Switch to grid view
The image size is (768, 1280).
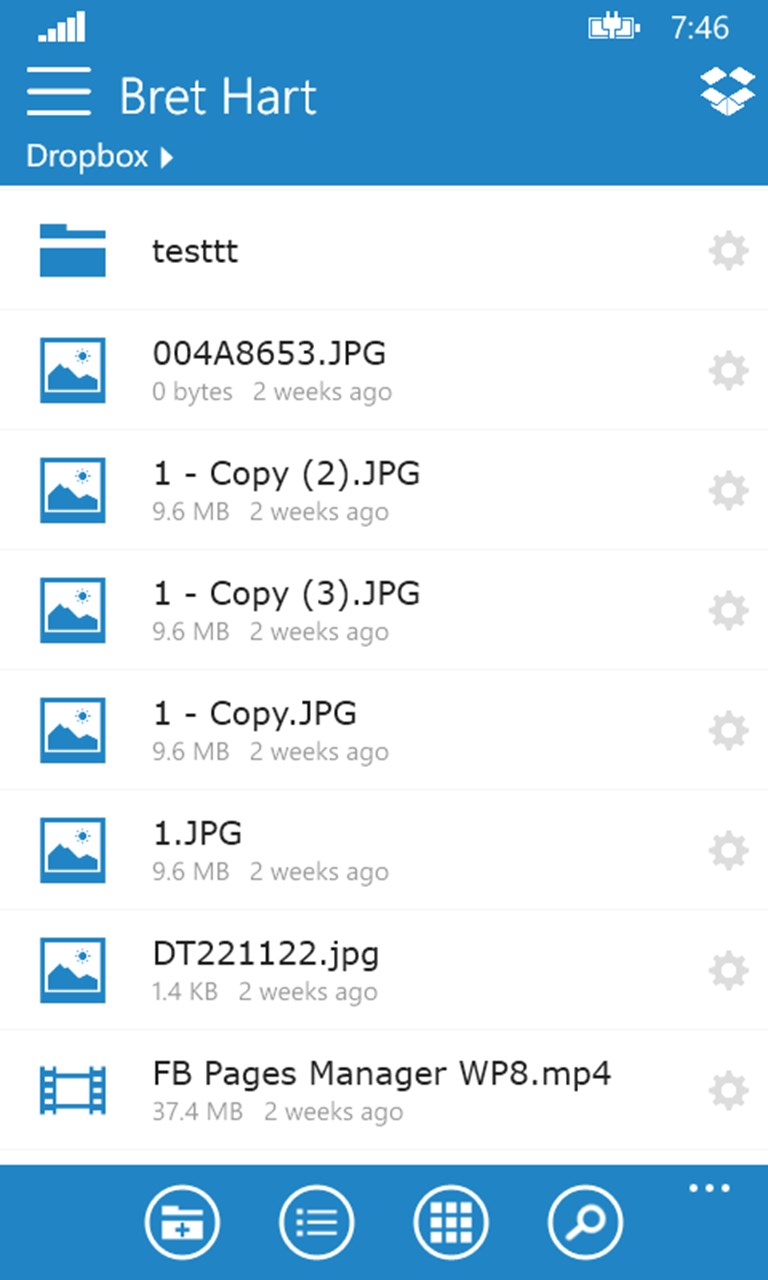click(451, 1222)
